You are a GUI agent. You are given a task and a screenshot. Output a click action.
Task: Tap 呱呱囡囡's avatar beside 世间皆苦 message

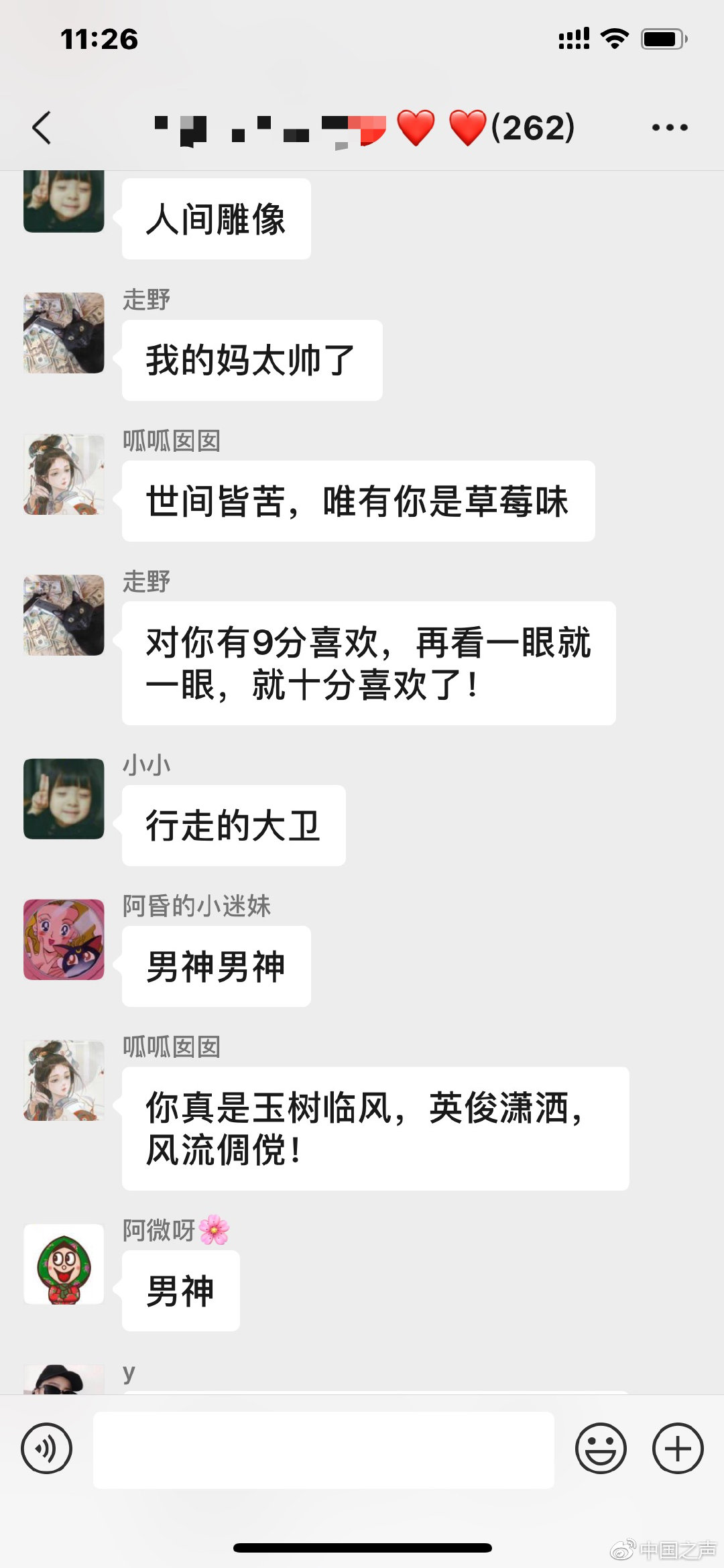click(x=64, y=474)
